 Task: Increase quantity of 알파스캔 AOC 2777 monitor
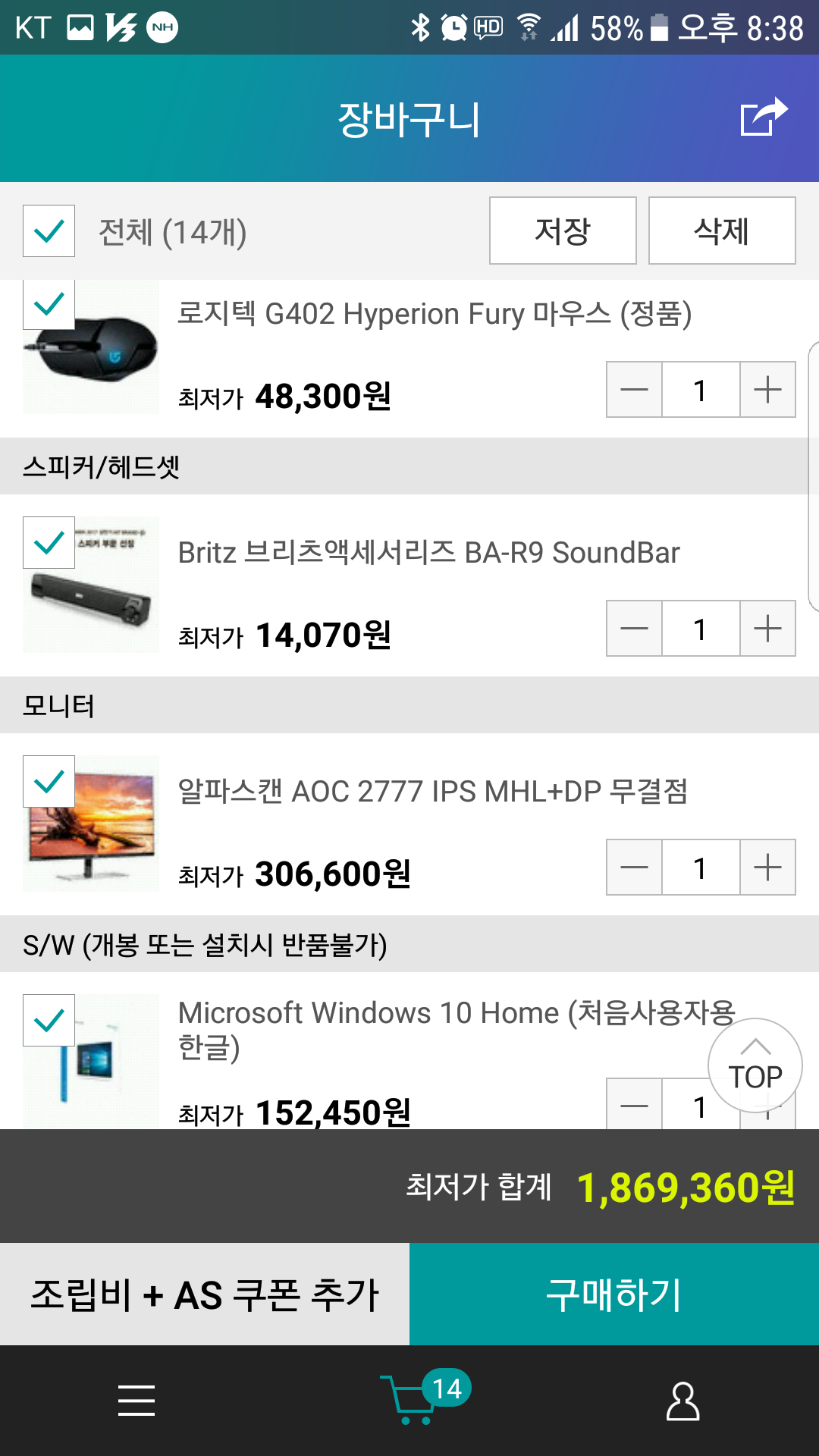tap(767, 868)
